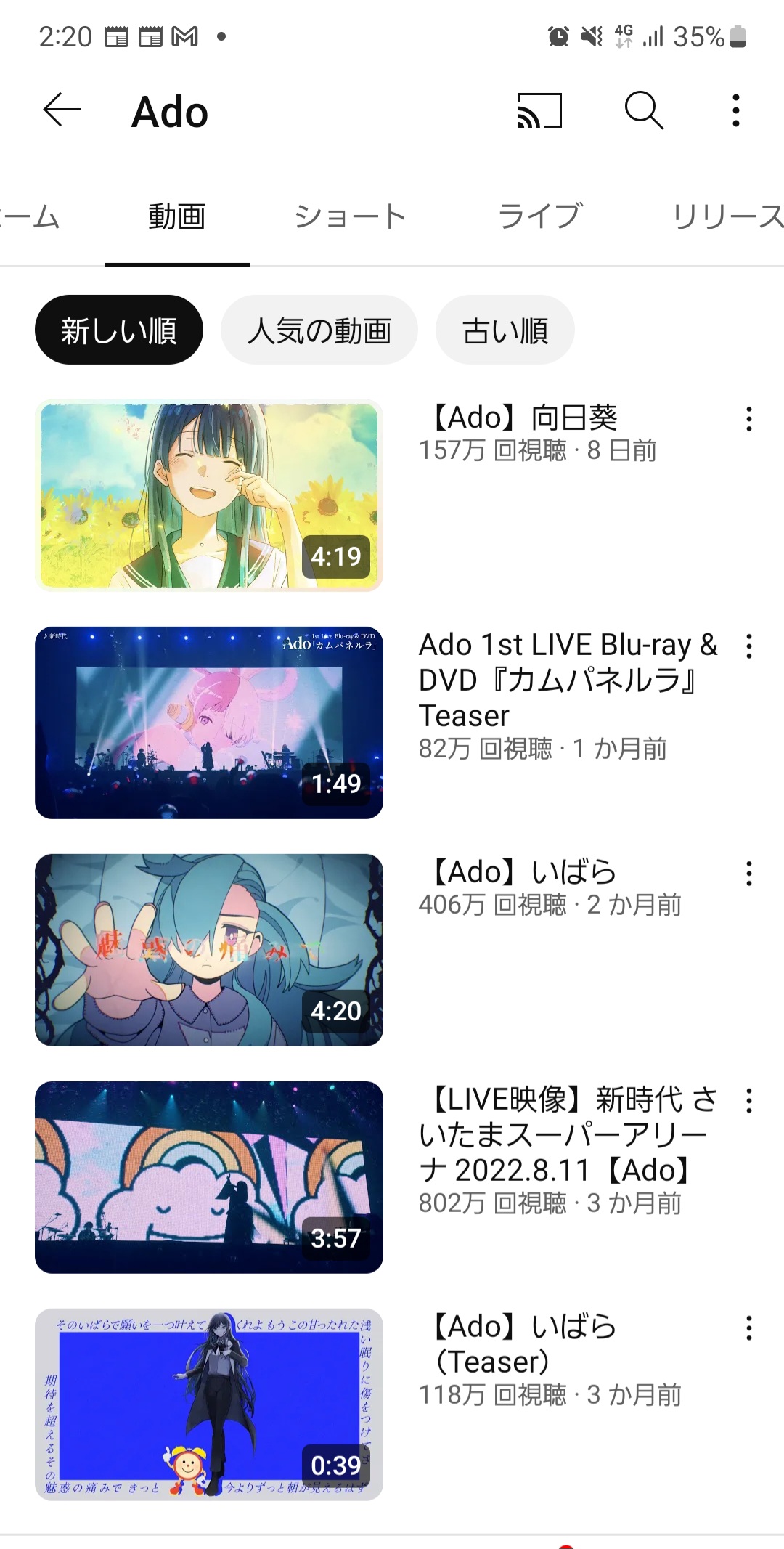Switch to the ライブ tab

[x=540, y=216]
